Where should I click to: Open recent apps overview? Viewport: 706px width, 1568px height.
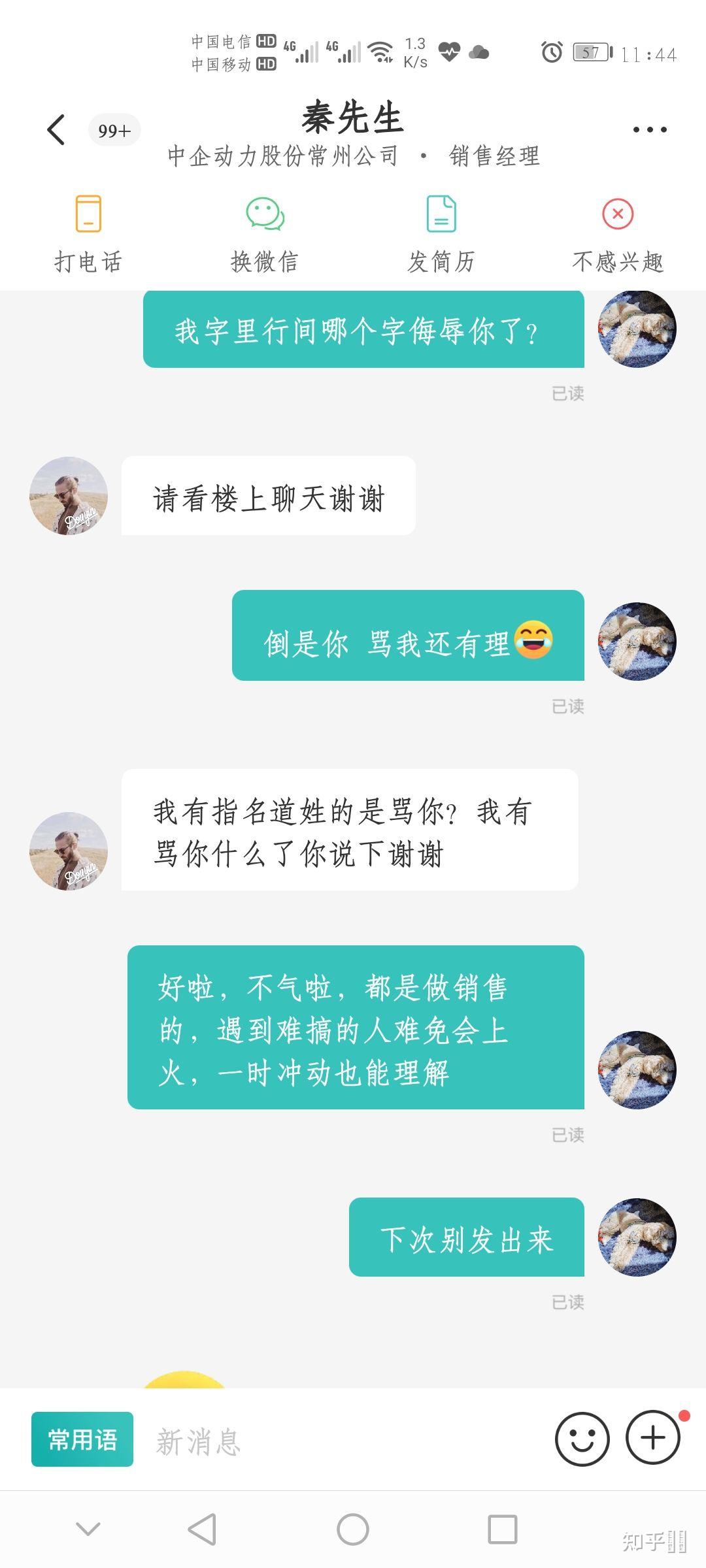point(503,1529)
